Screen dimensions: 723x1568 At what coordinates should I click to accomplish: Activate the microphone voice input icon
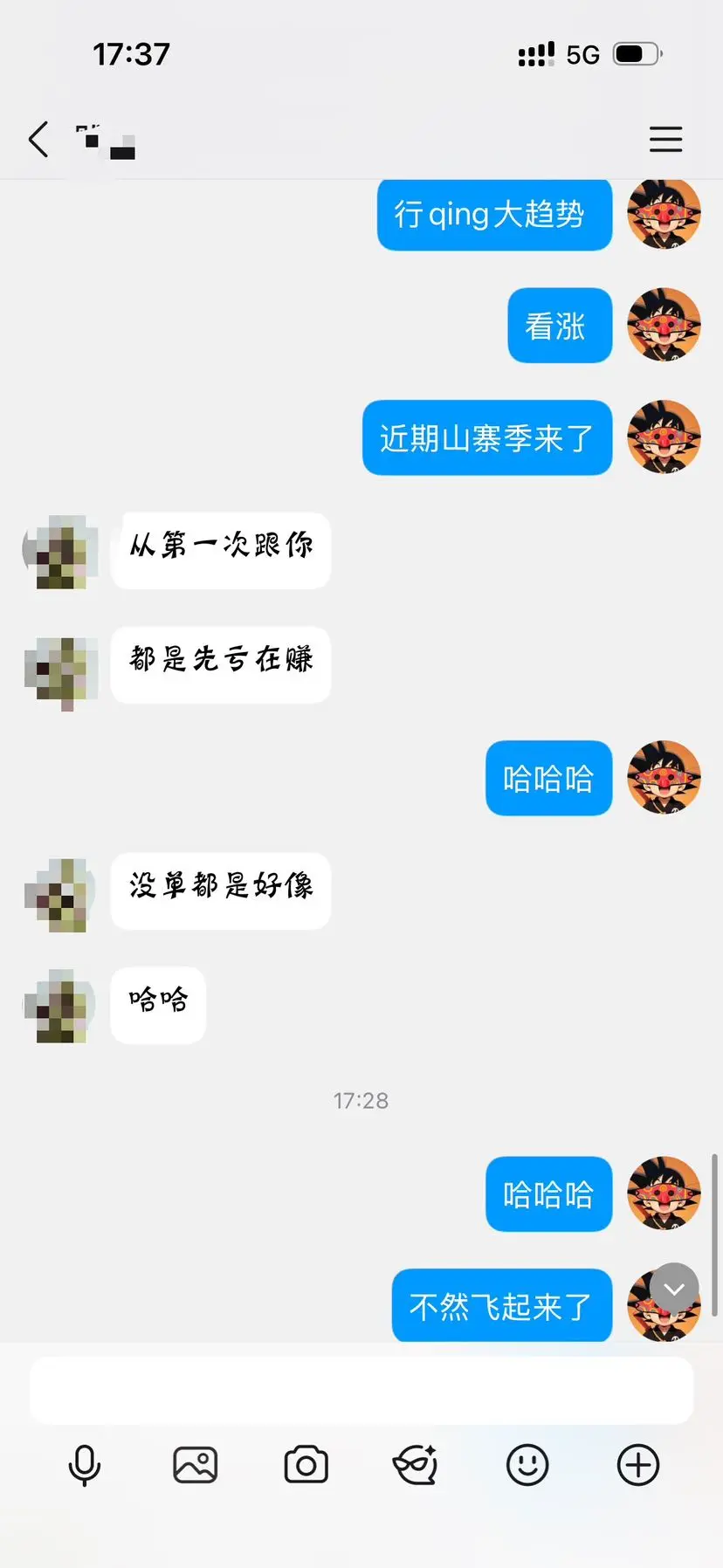pyautogui.click(x=84, y=1466)
